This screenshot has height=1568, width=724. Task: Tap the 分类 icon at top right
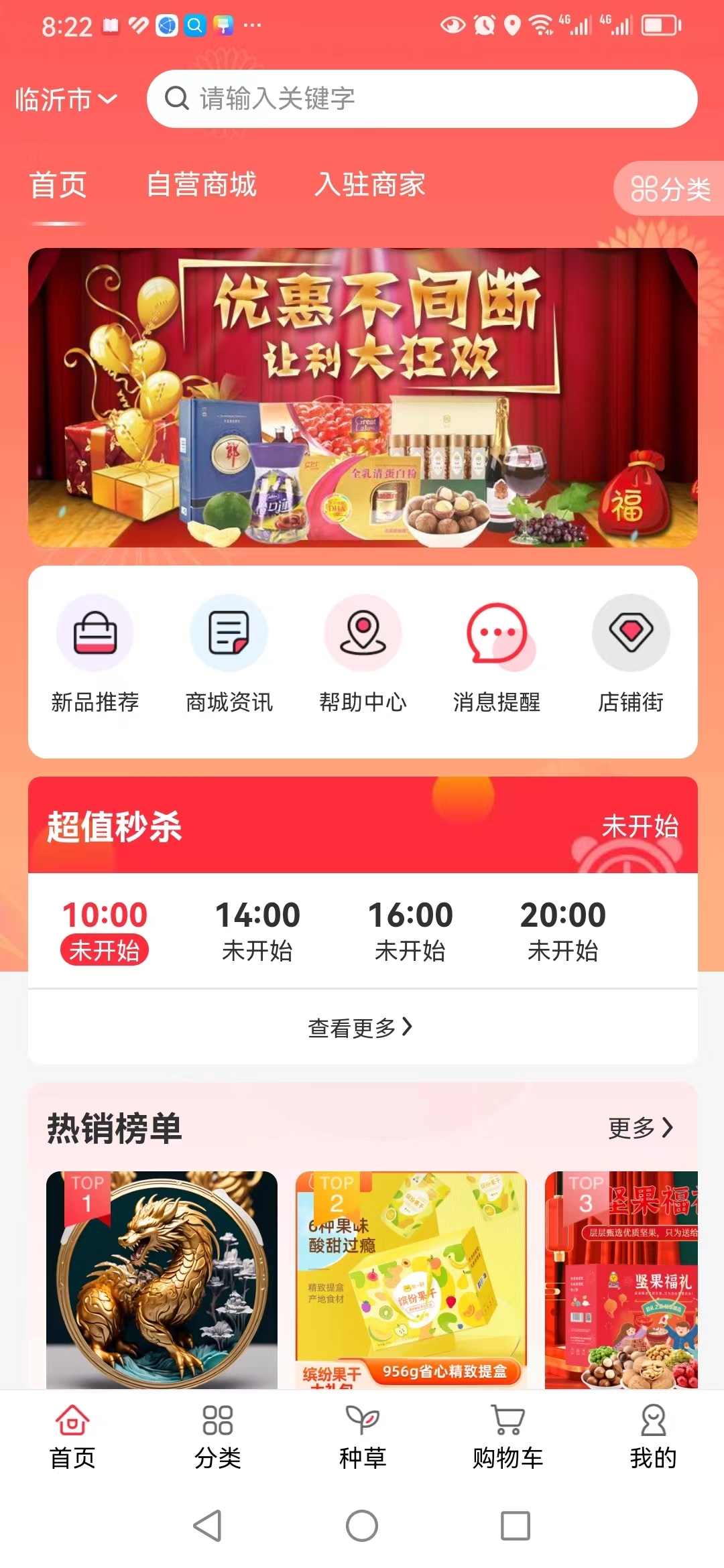(671, 188)
